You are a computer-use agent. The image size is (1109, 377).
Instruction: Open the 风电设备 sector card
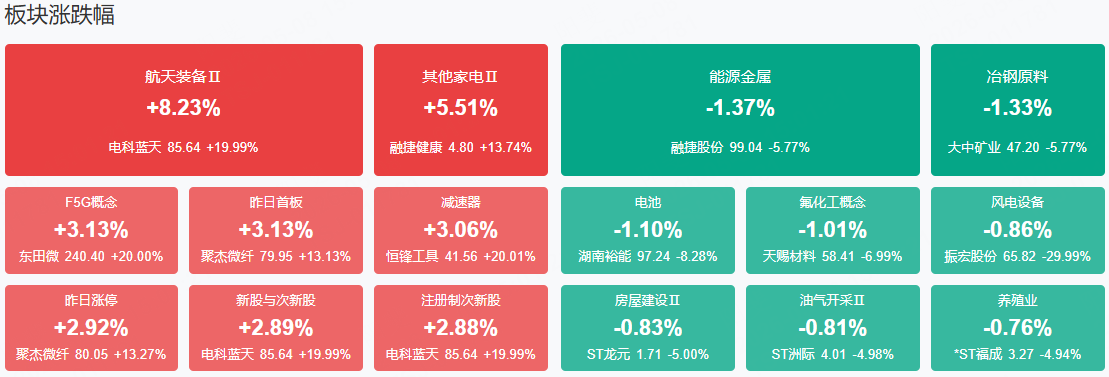(x=1017, y=230)
